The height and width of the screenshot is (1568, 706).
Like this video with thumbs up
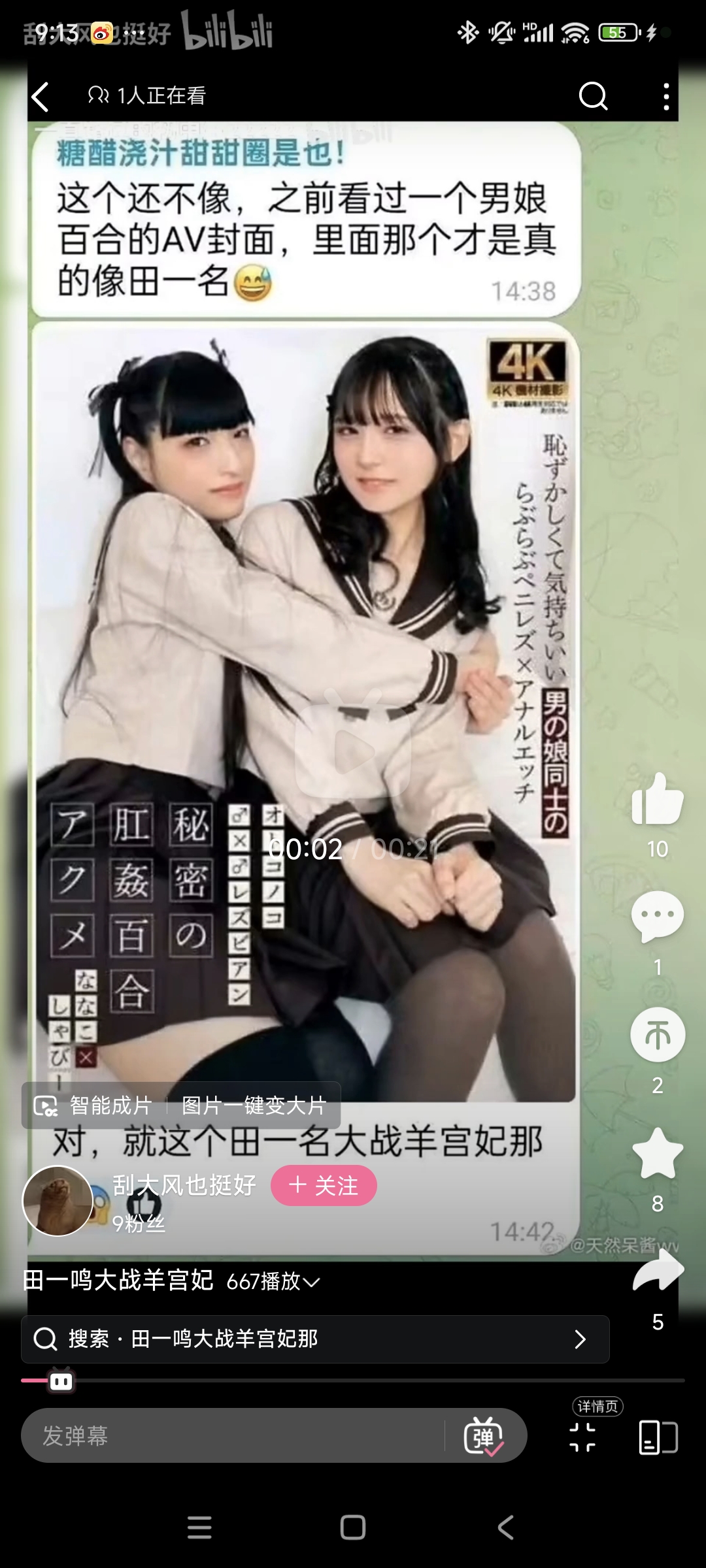point(657,800)
